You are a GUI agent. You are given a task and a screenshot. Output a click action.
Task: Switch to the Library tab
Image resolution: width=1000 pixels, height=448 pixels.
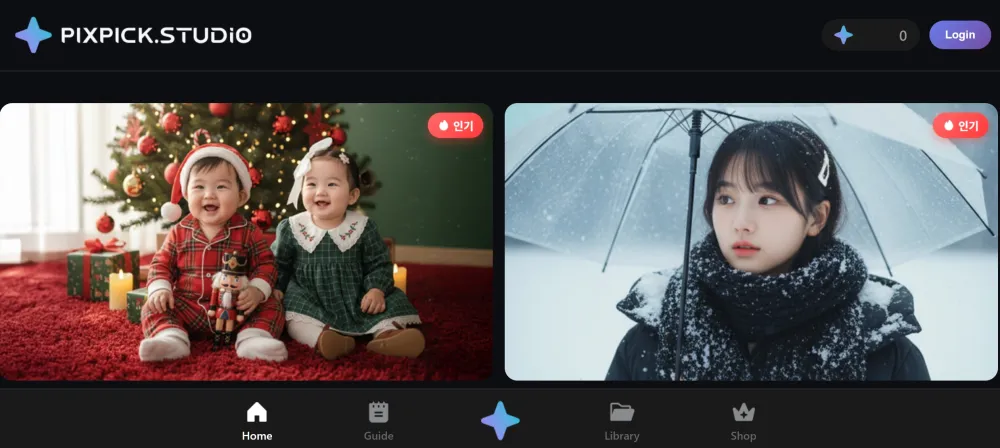[621, 420]
